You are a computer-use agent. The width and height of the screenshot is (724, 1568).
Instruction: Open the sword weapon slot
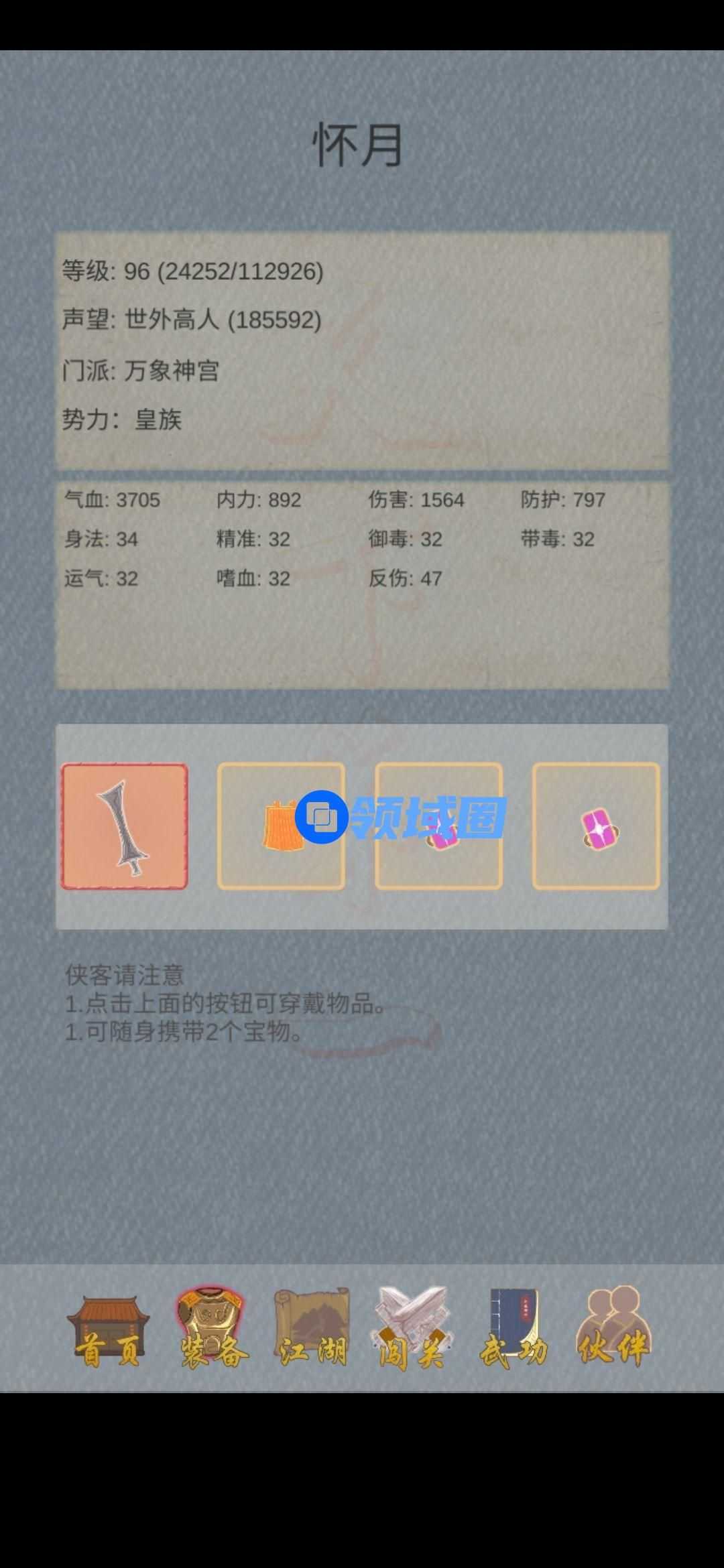pos(125,826)
